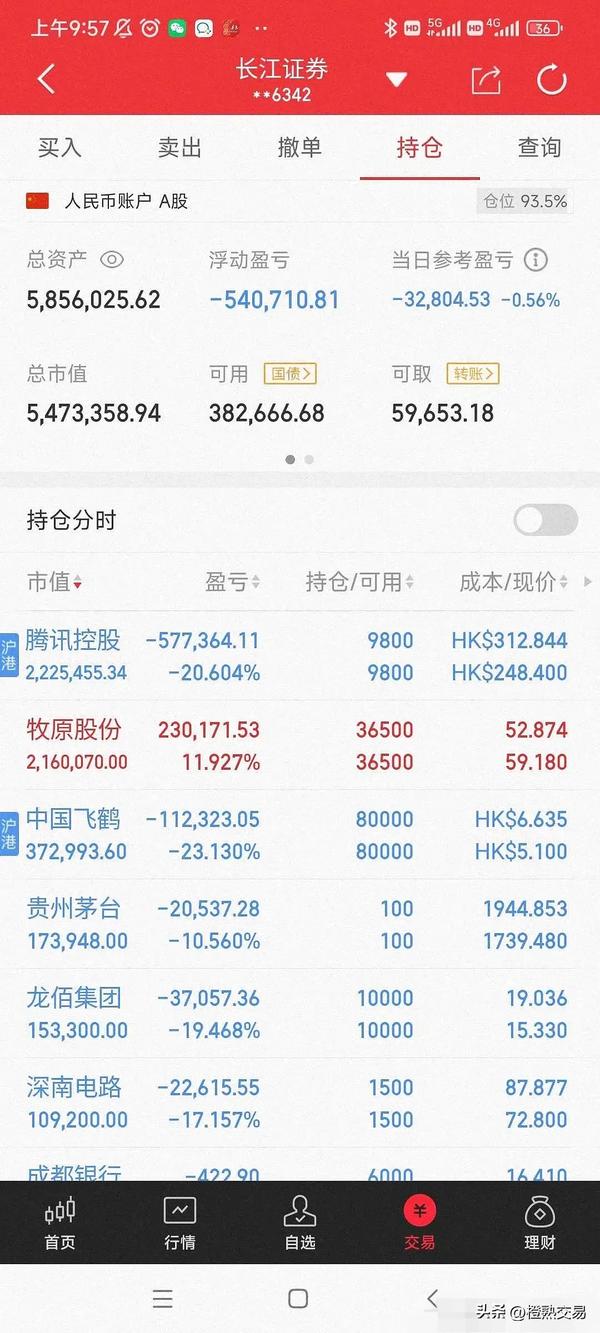Screen dimensions: 600x1333
Task: Tap the 转账 transfer button
Action: pos(472,374)
